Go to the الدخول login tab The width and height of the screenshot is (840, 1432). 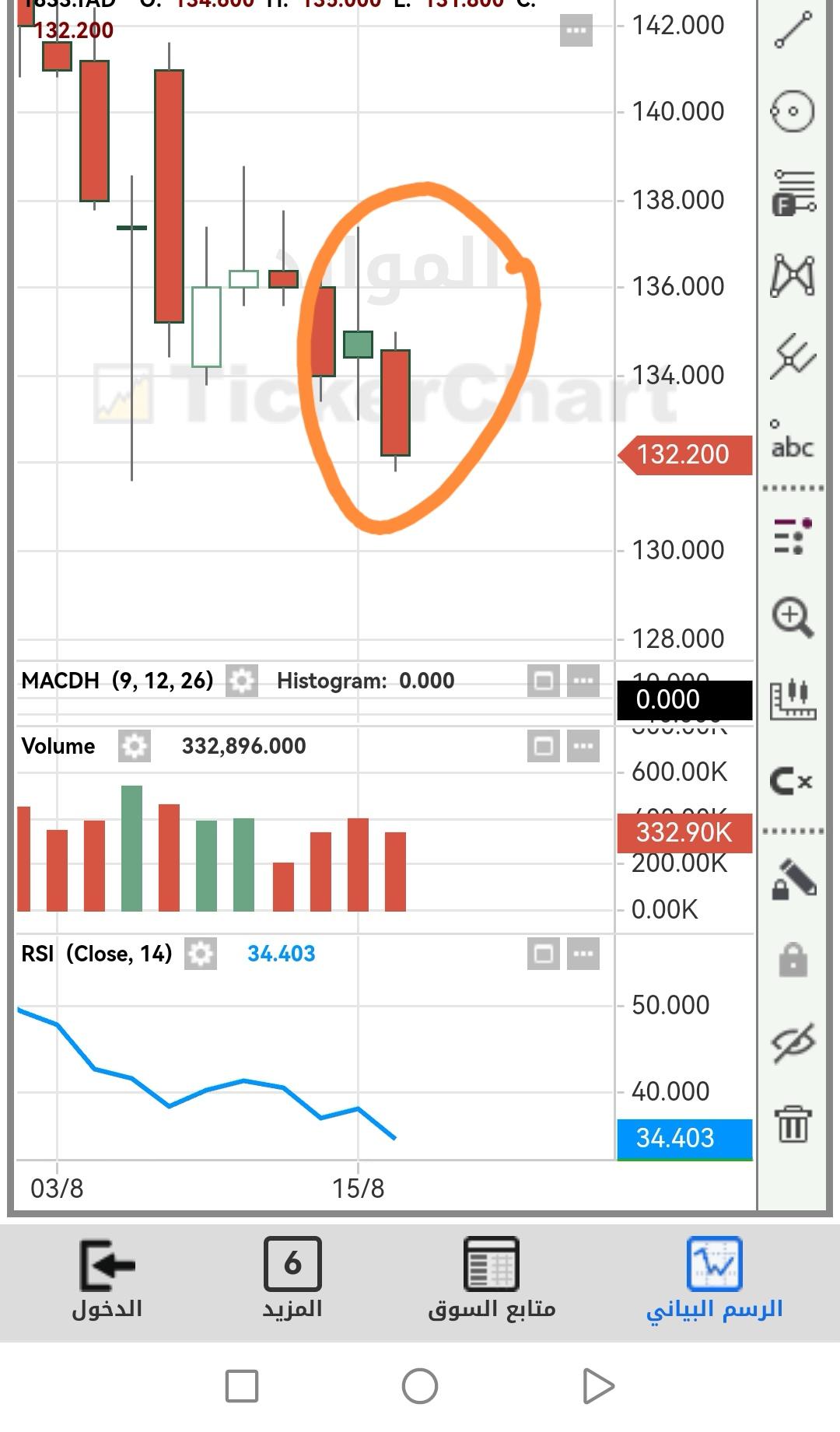(107, 1279)
